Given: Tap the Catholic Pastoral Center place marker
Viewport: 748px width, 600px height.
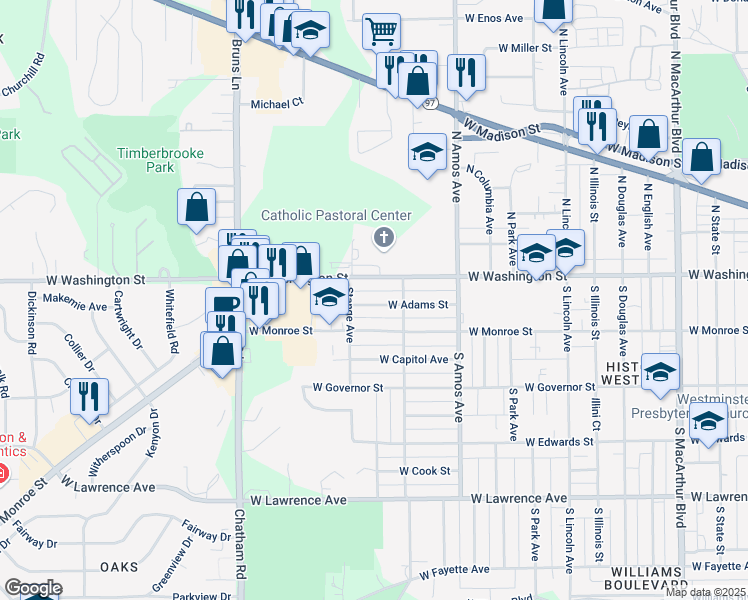Looking at the screenshot, I should [381, 238].
